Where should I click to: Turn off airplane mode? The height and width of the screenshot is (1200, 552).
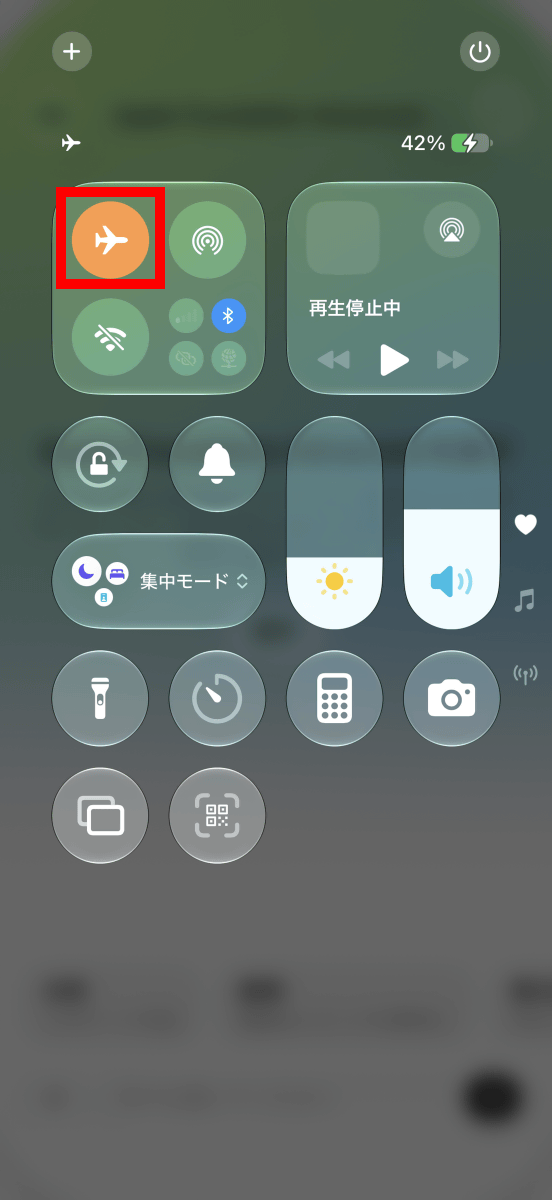(x=110, y=240)
